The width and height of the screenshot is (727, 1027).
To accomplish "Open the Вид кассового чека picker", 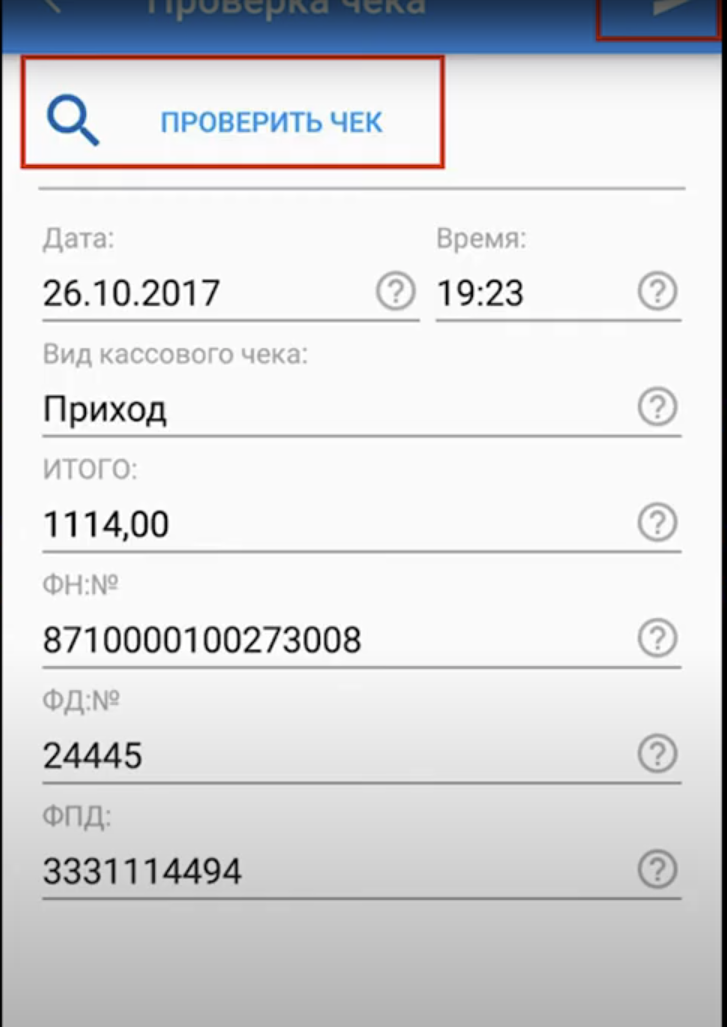I will pos(330,409).
